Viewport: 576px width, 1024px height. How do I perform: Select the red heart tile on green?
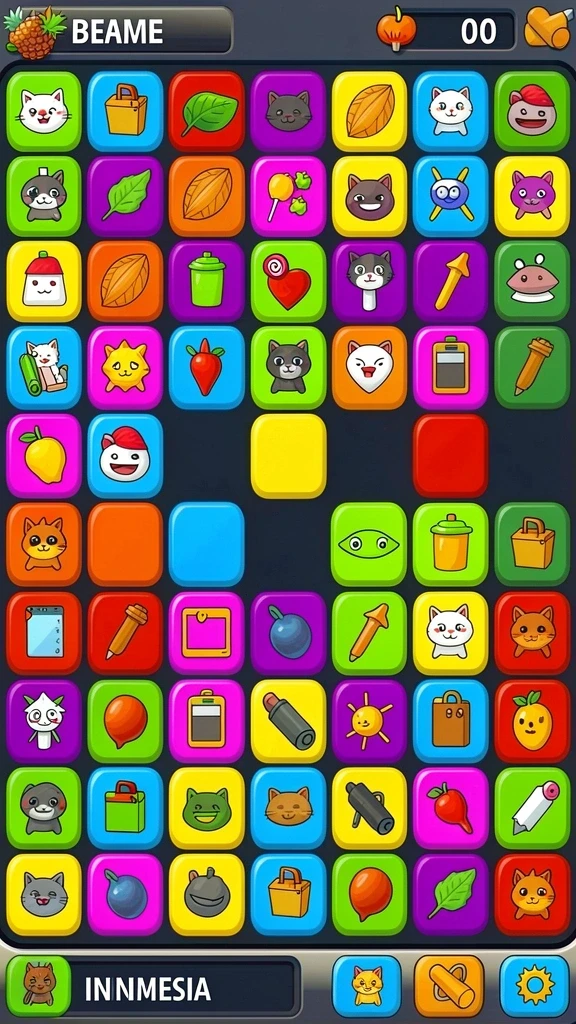[x=288, y=281]
